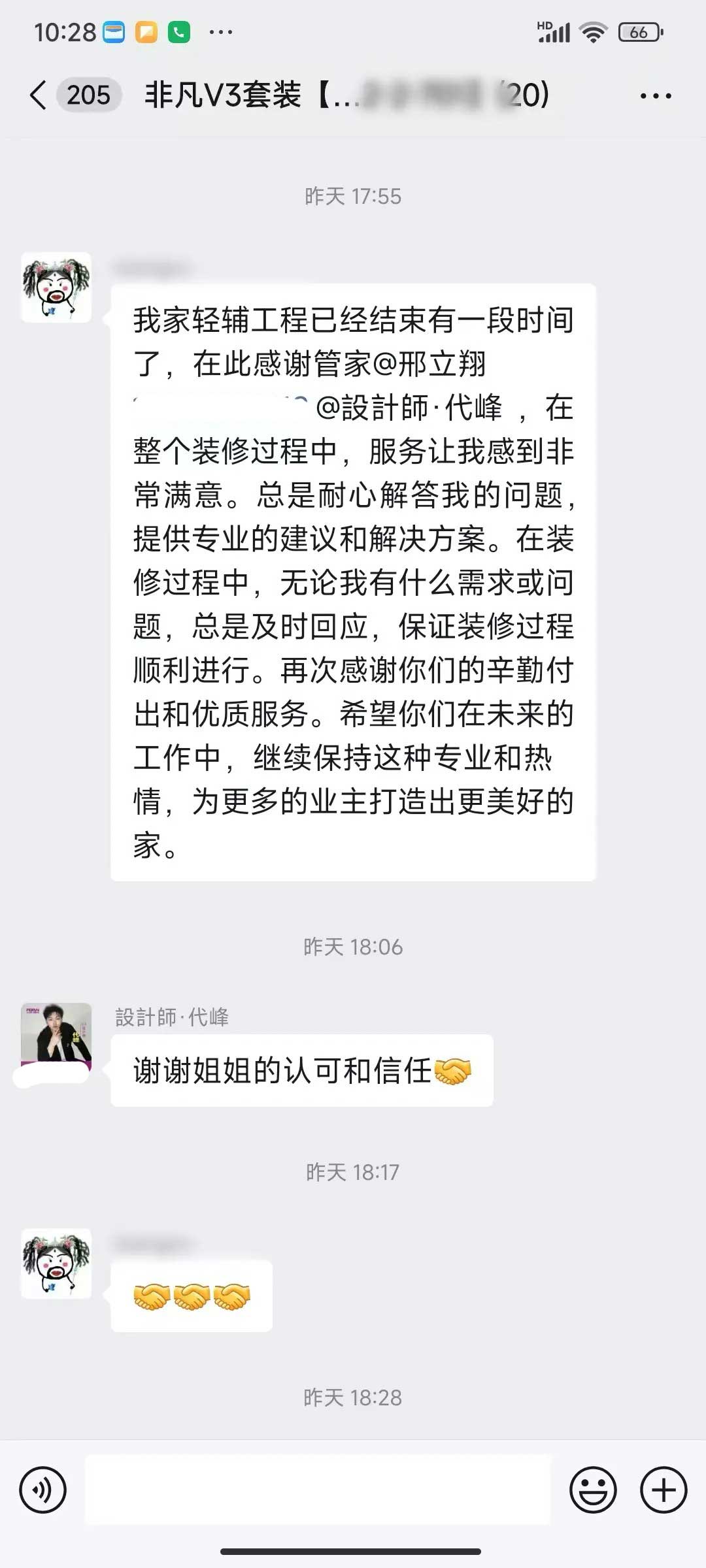Screen dimensions: 706x1568
Task: Open the emoji sticker panel
Action: tap(593, 1490)
